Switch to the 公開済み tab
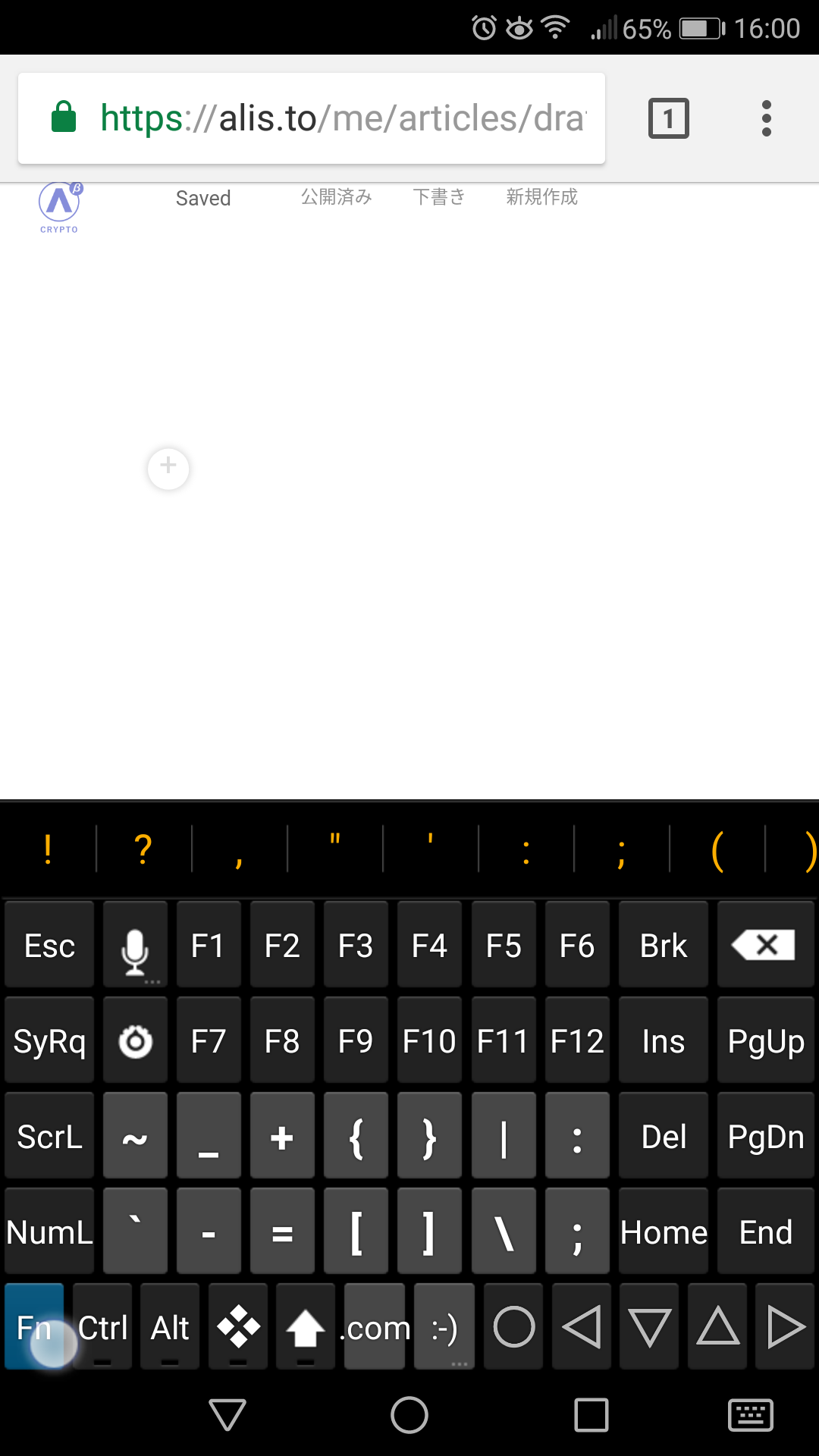The width and height of the screenshot is (819, 1456). pos(336,197)
